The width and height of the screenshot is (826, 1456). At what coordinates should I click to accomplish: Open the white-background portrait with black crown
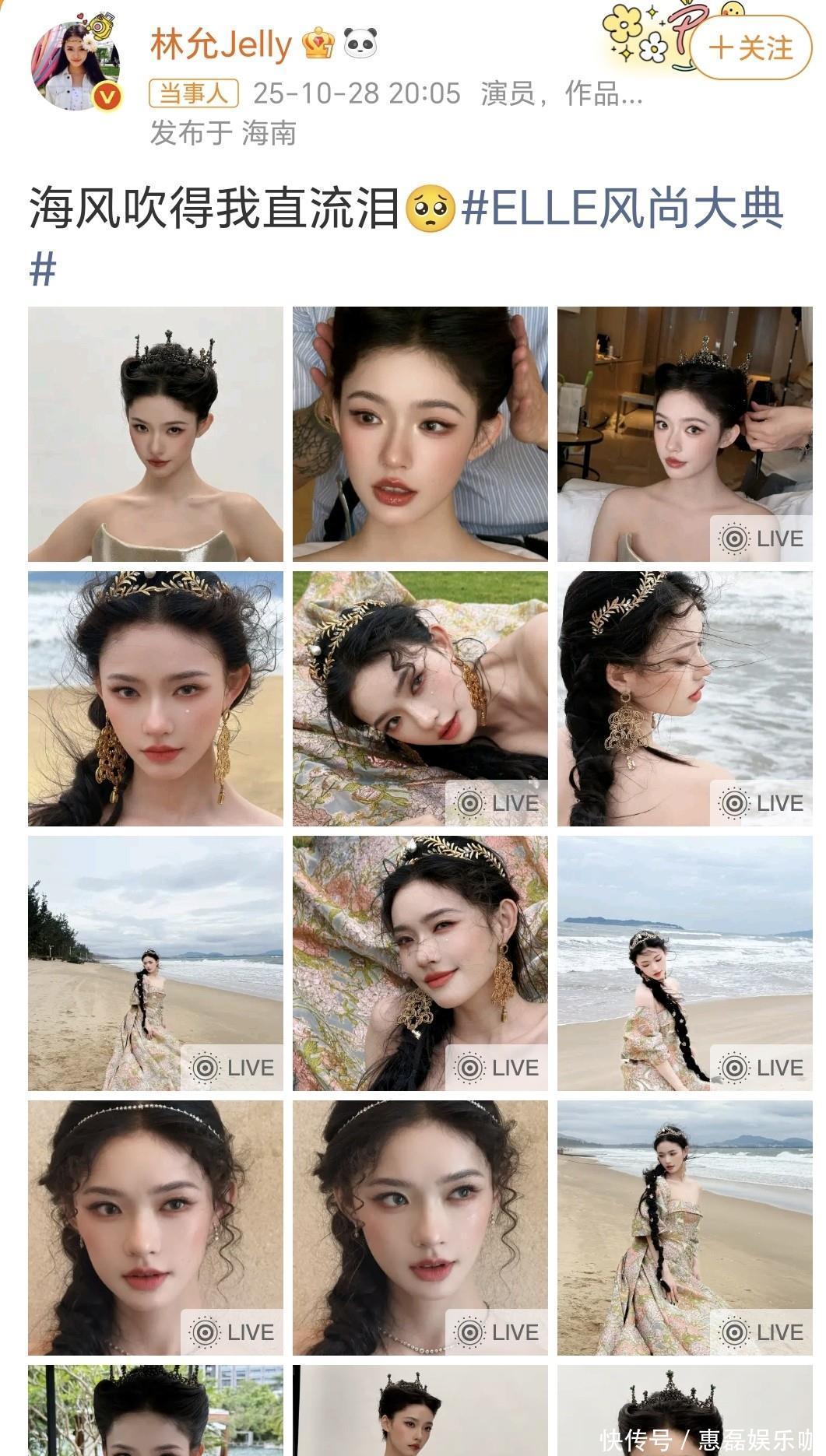click(x=156, y=433)
